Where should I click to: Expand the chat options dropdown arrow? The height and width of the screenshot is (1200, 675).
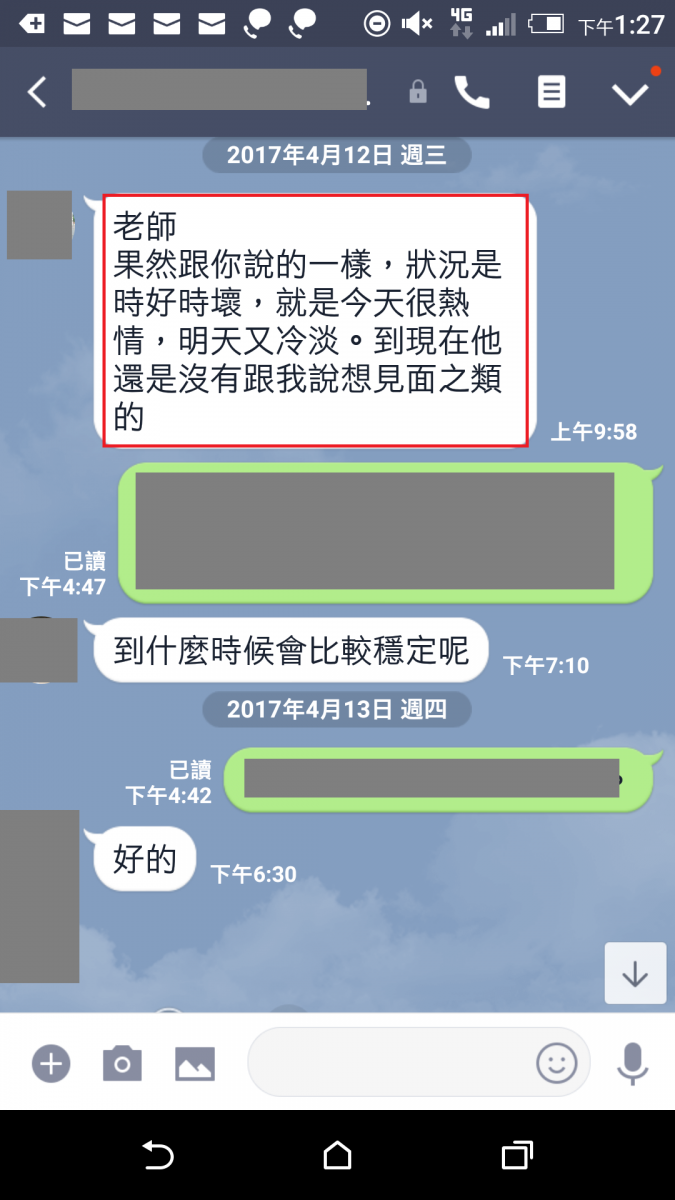[631, 93]
